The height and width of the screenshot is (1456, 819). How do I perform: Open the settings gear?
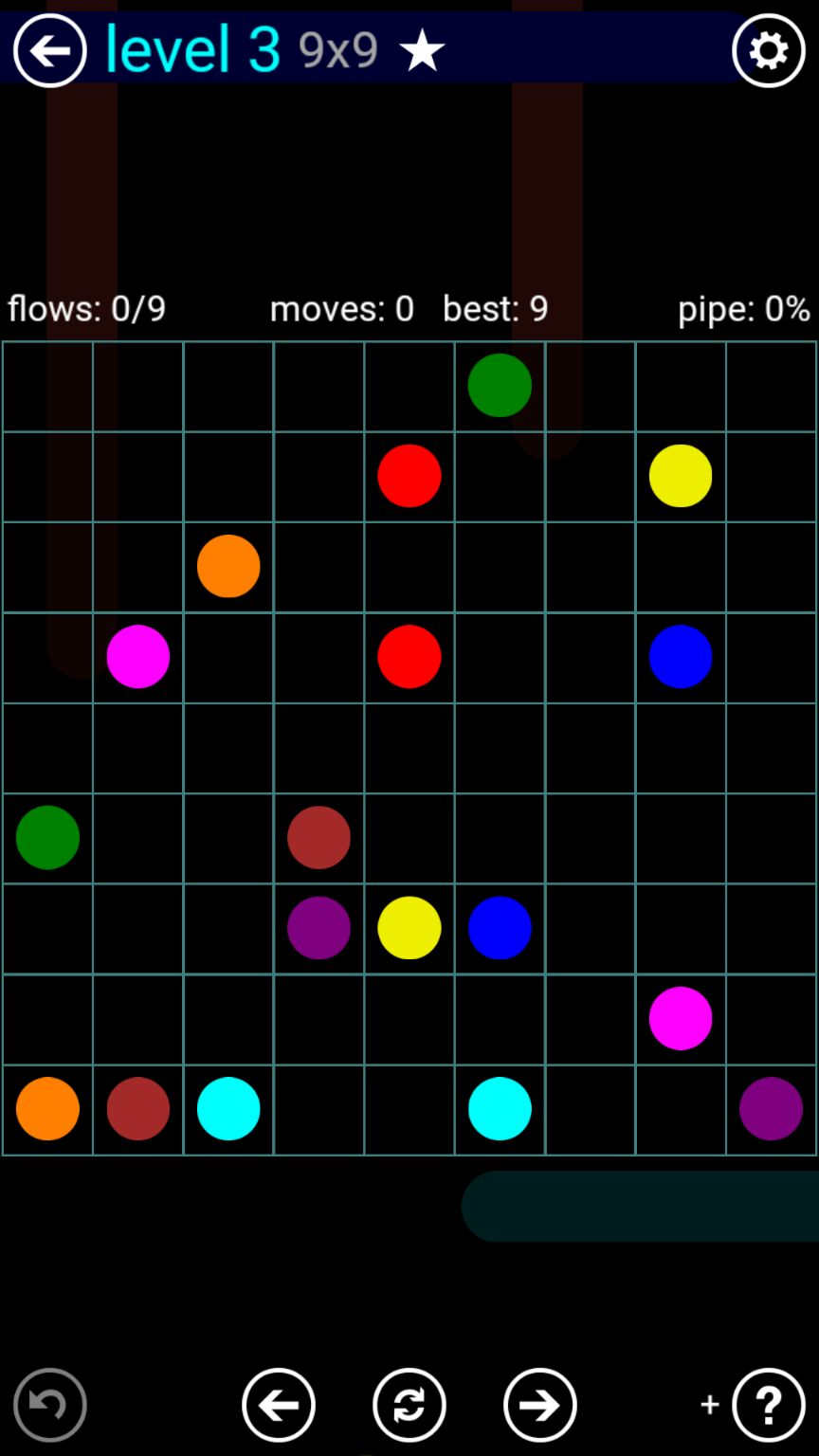768,51
